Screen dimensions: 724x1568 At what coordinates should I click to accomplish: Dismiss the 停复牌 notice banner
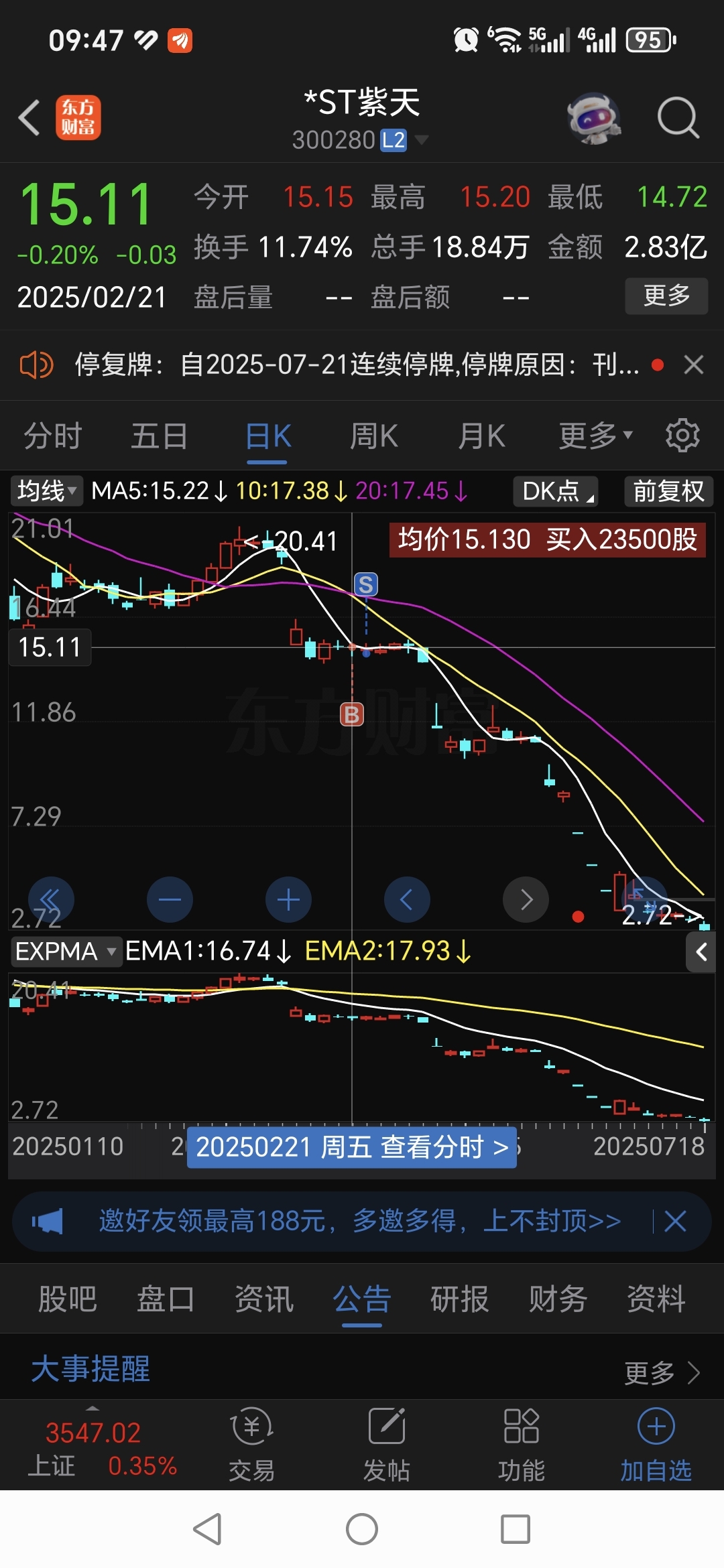tap(694, 365)
